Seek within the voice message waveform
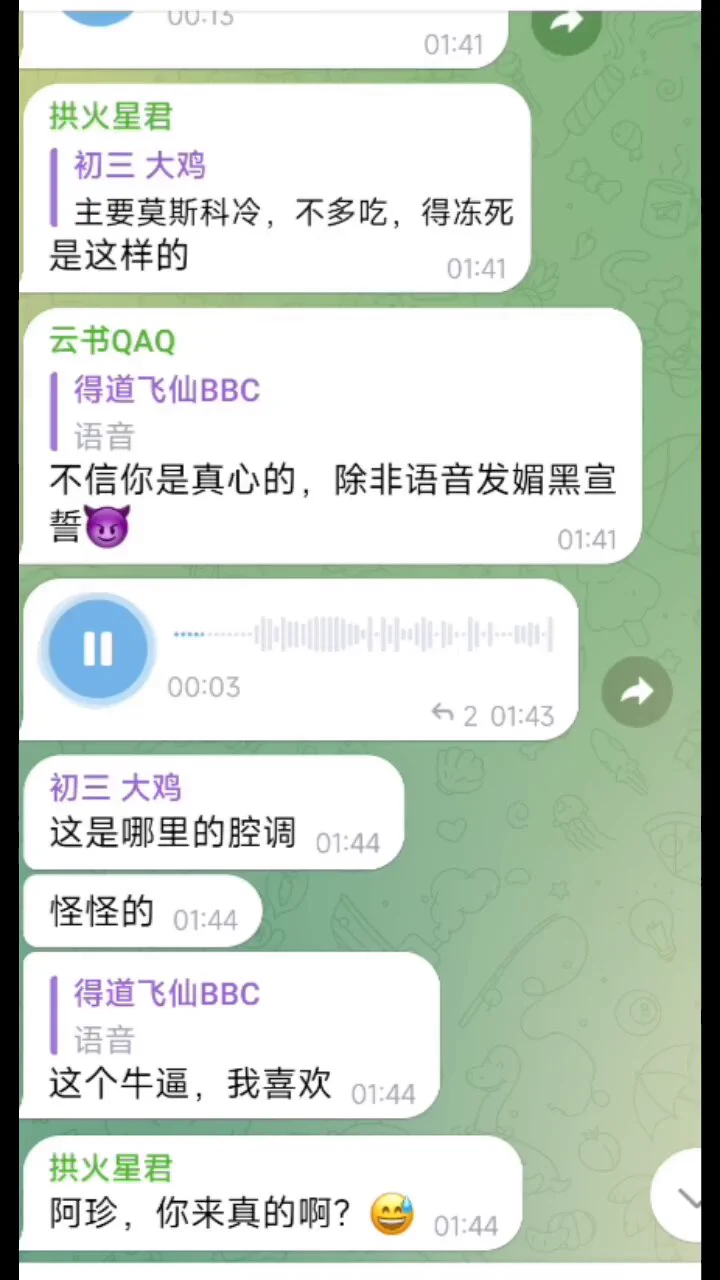 (400, 635)
